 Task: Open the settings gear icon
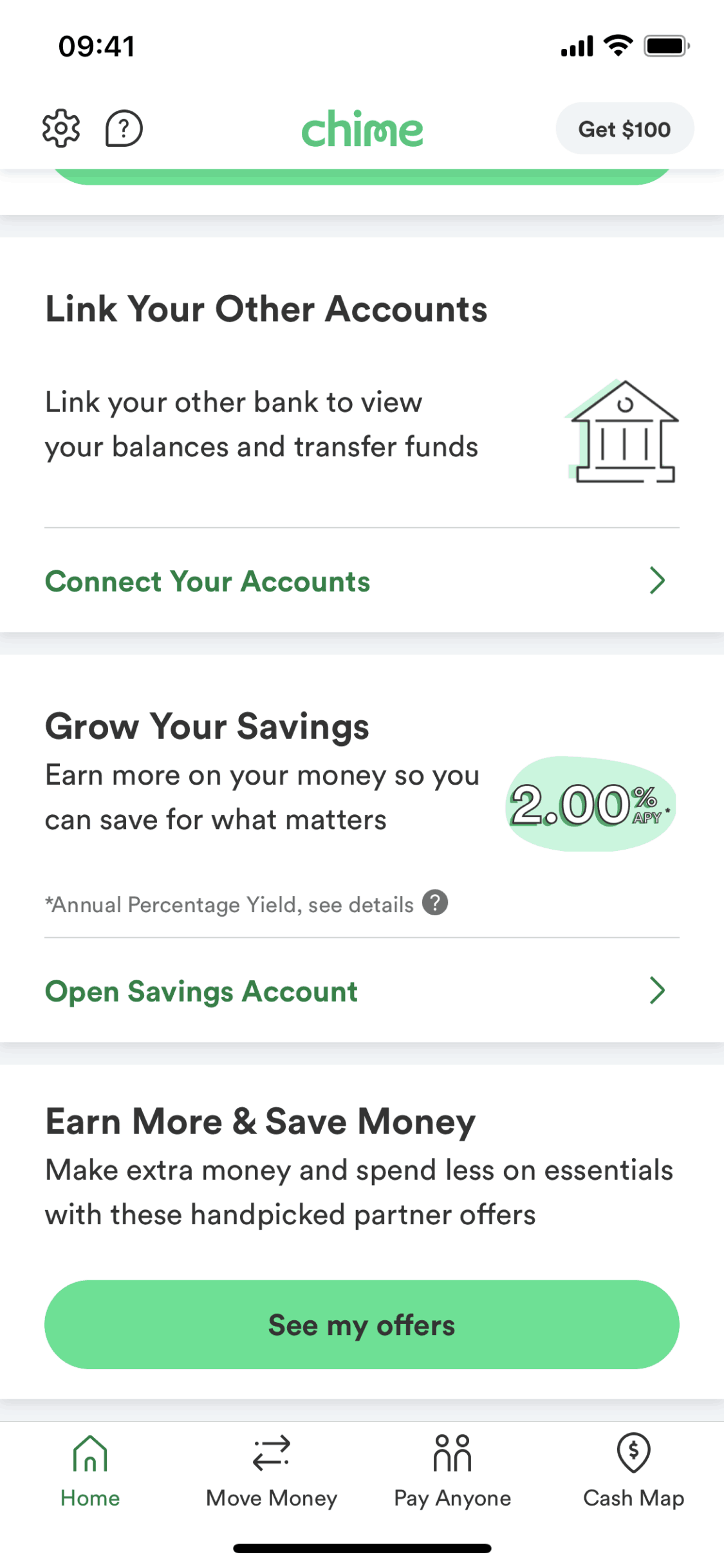(x=61, y=128)
